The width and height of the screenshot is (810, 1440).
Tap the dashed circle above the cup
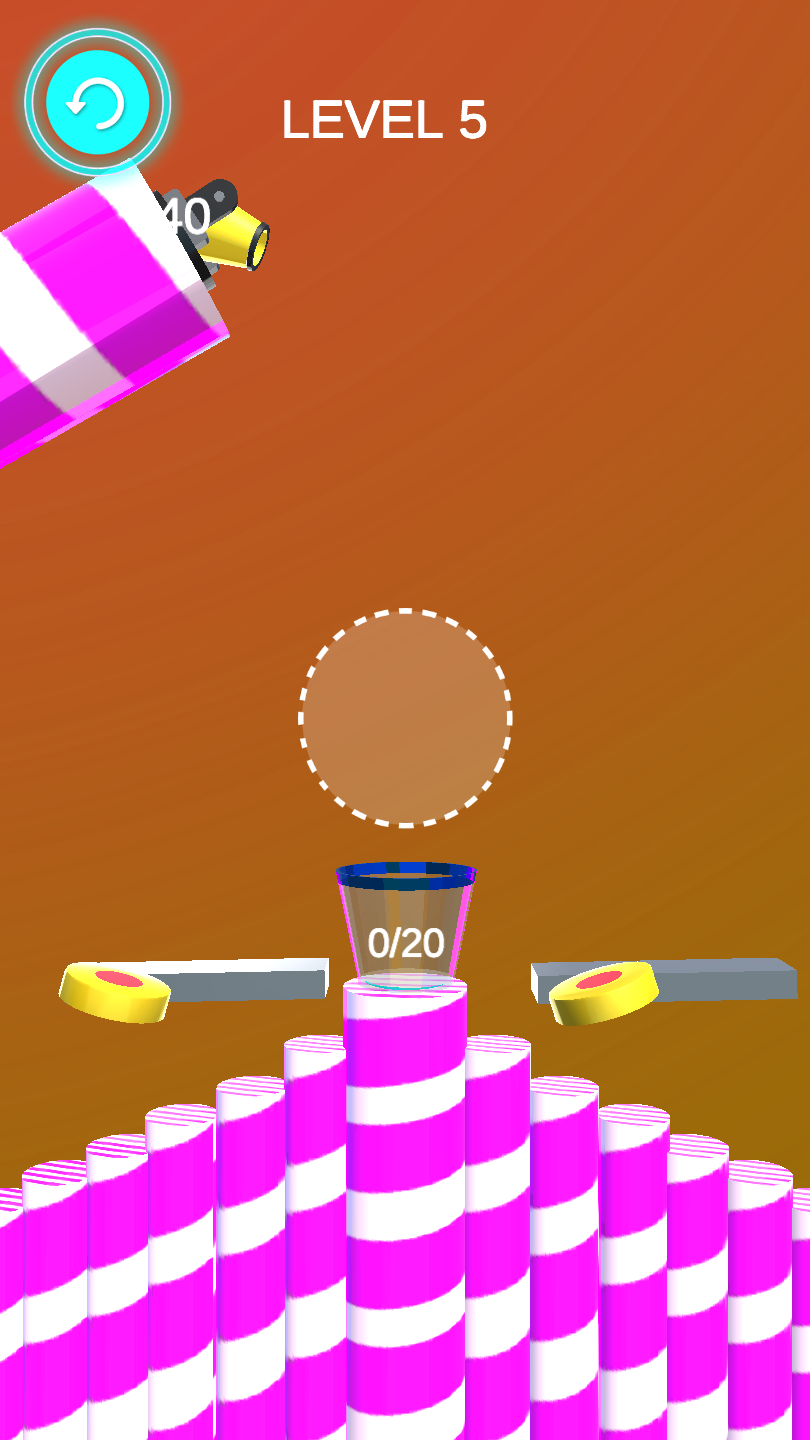click(405, 718)
